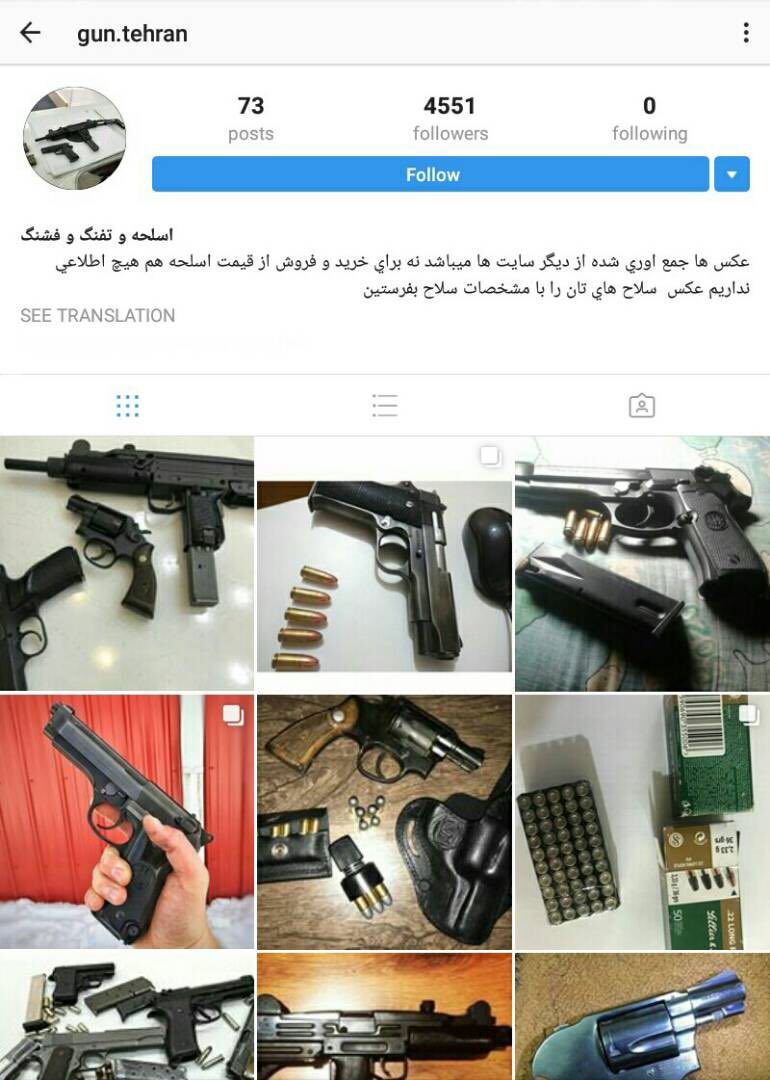Switch to the grid view tab
The image size is (770, 1080).
[x=127, y=405]
